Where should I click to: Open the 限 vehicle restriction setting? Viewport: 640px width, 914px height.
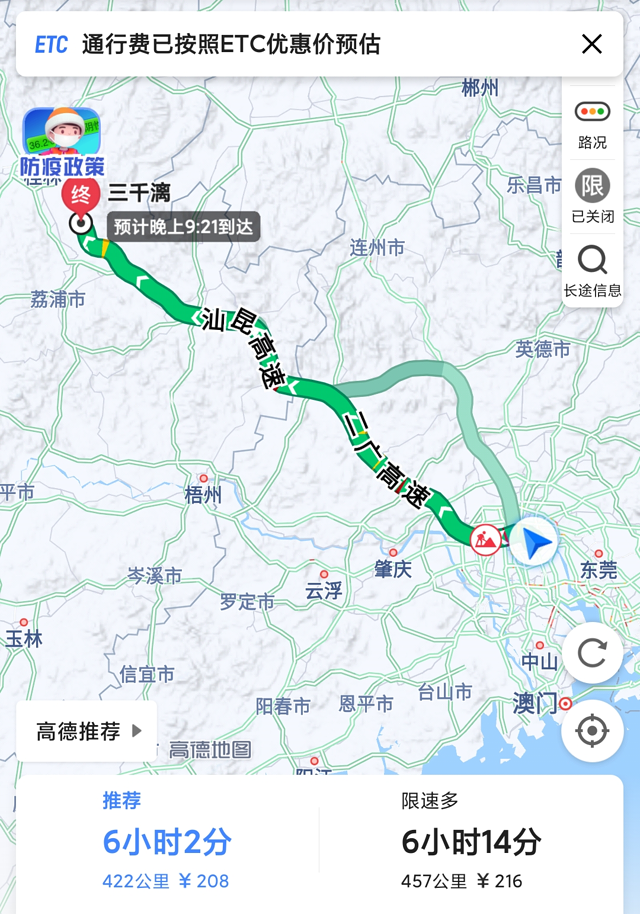[x=592, y=195]
